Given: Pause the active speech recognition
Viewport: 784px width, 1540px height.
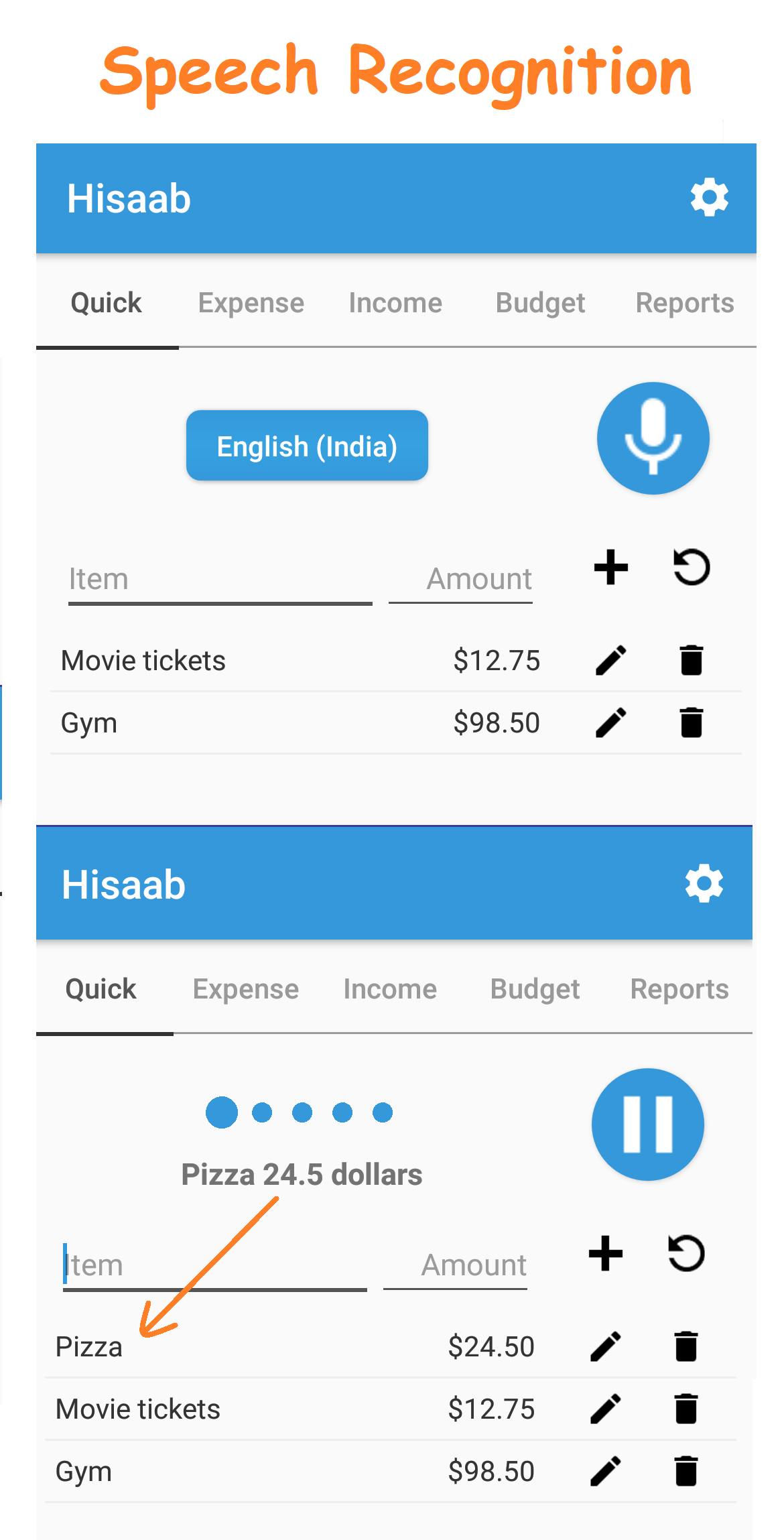Looking at the screenshot, I should [647, 1125].
